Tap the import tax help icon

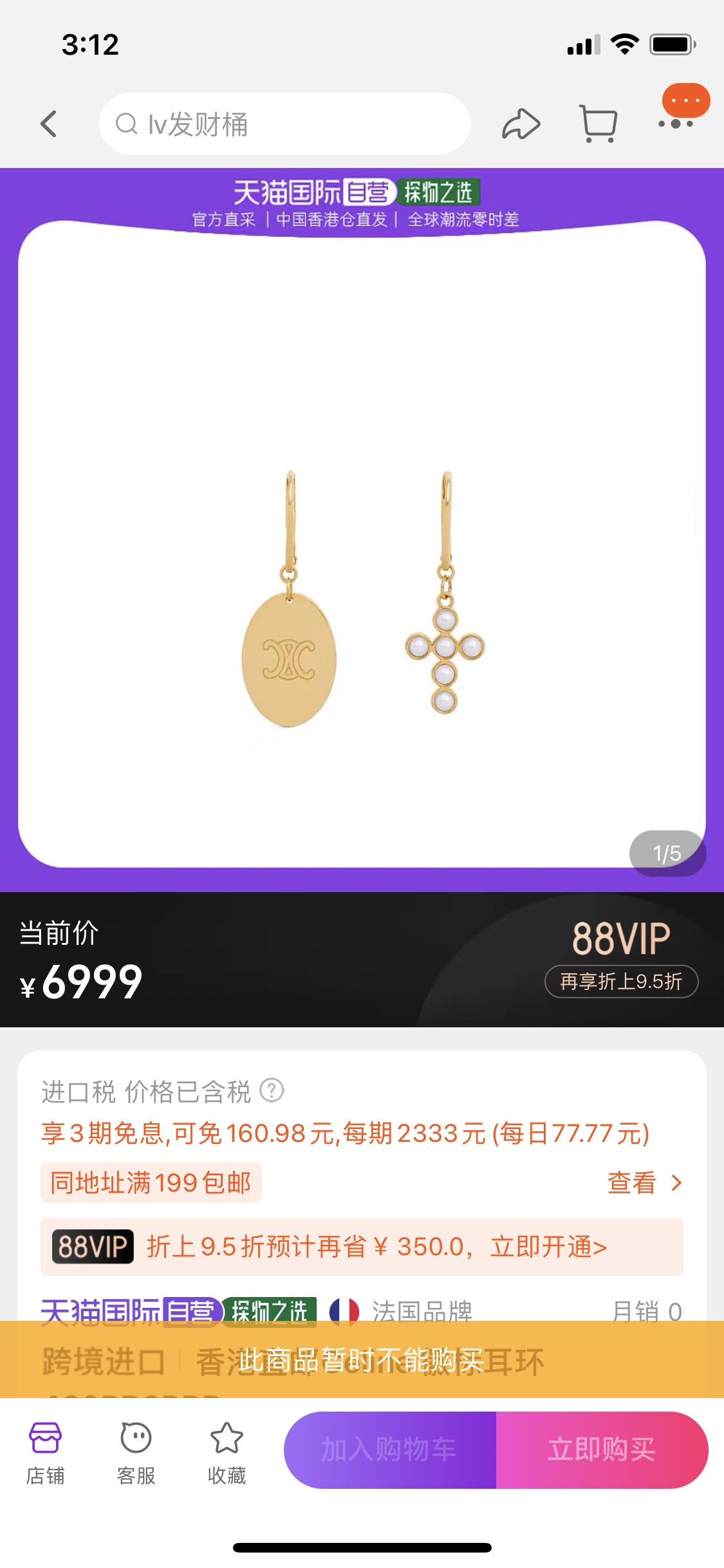(272, 1090)
